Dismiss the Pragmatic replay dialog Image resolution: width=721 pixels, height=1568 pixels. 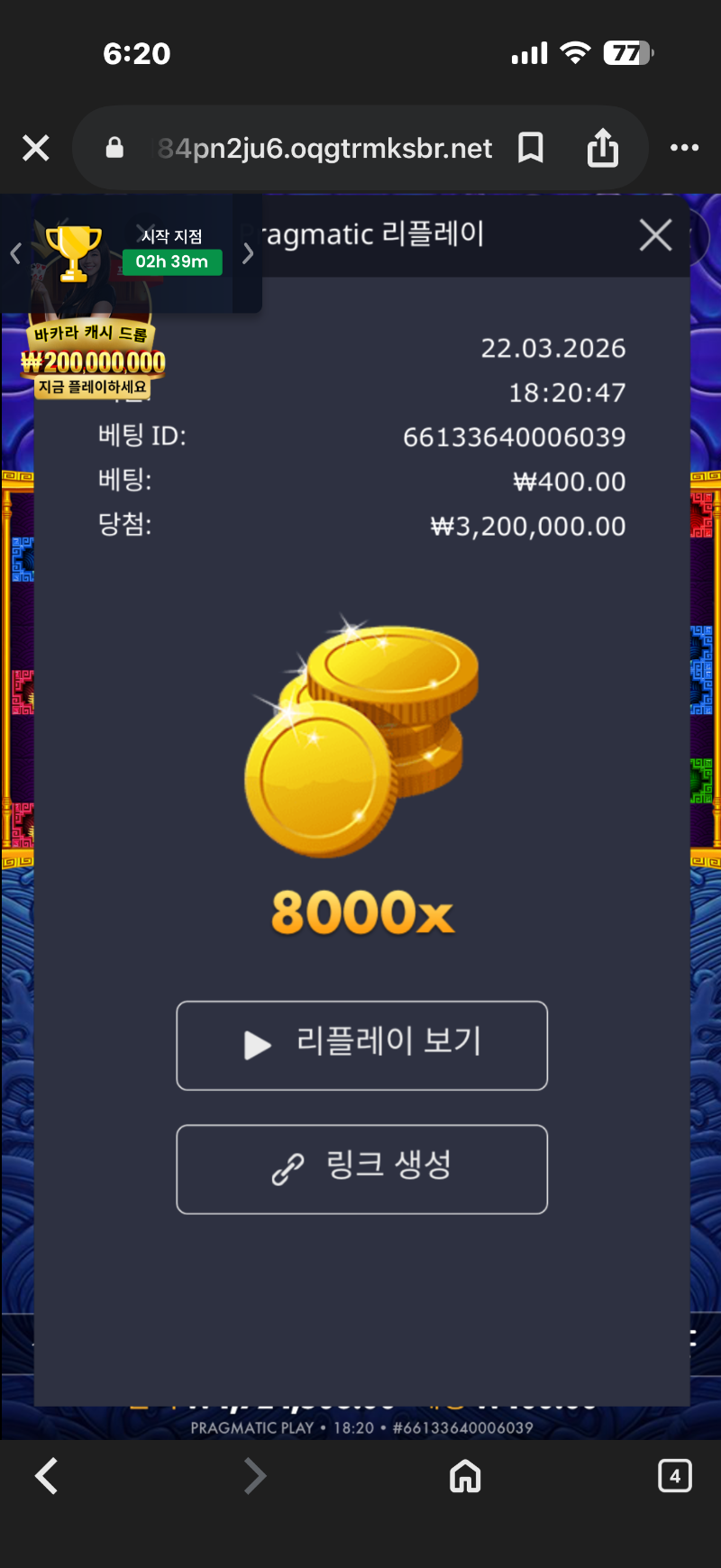click(x=655, y=235)
